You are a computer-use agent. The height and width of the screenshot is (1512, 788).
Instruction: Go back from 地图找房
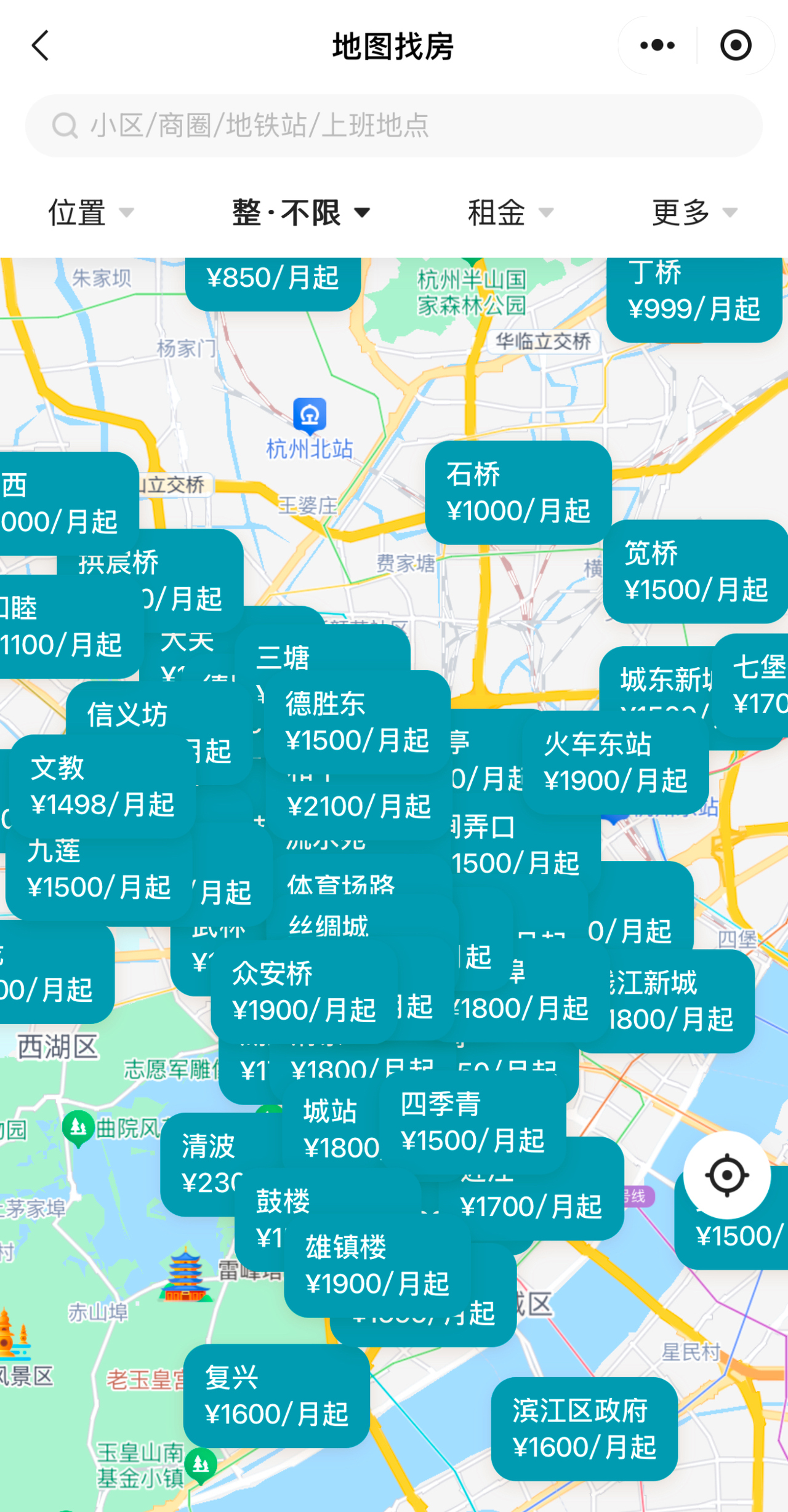pos(41,46)
